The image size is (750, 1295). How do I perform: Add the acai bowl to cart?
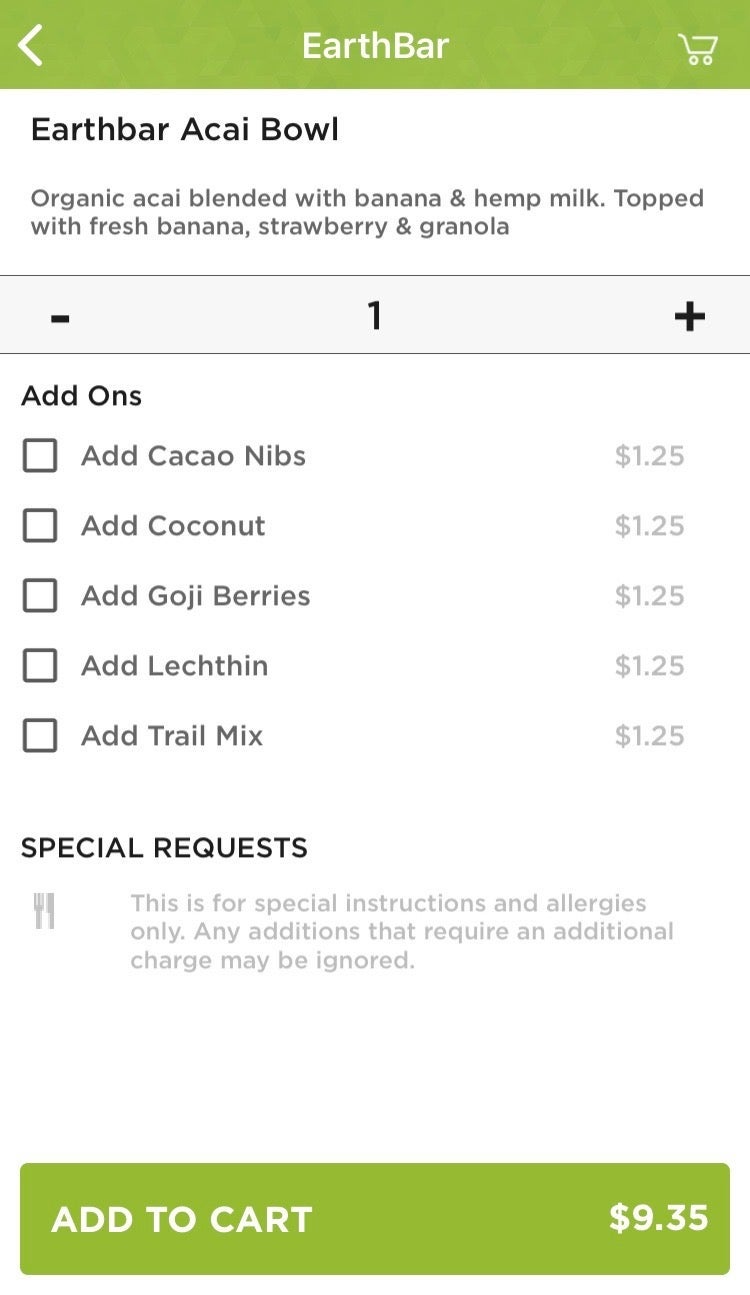click(x=375, y=1218)
